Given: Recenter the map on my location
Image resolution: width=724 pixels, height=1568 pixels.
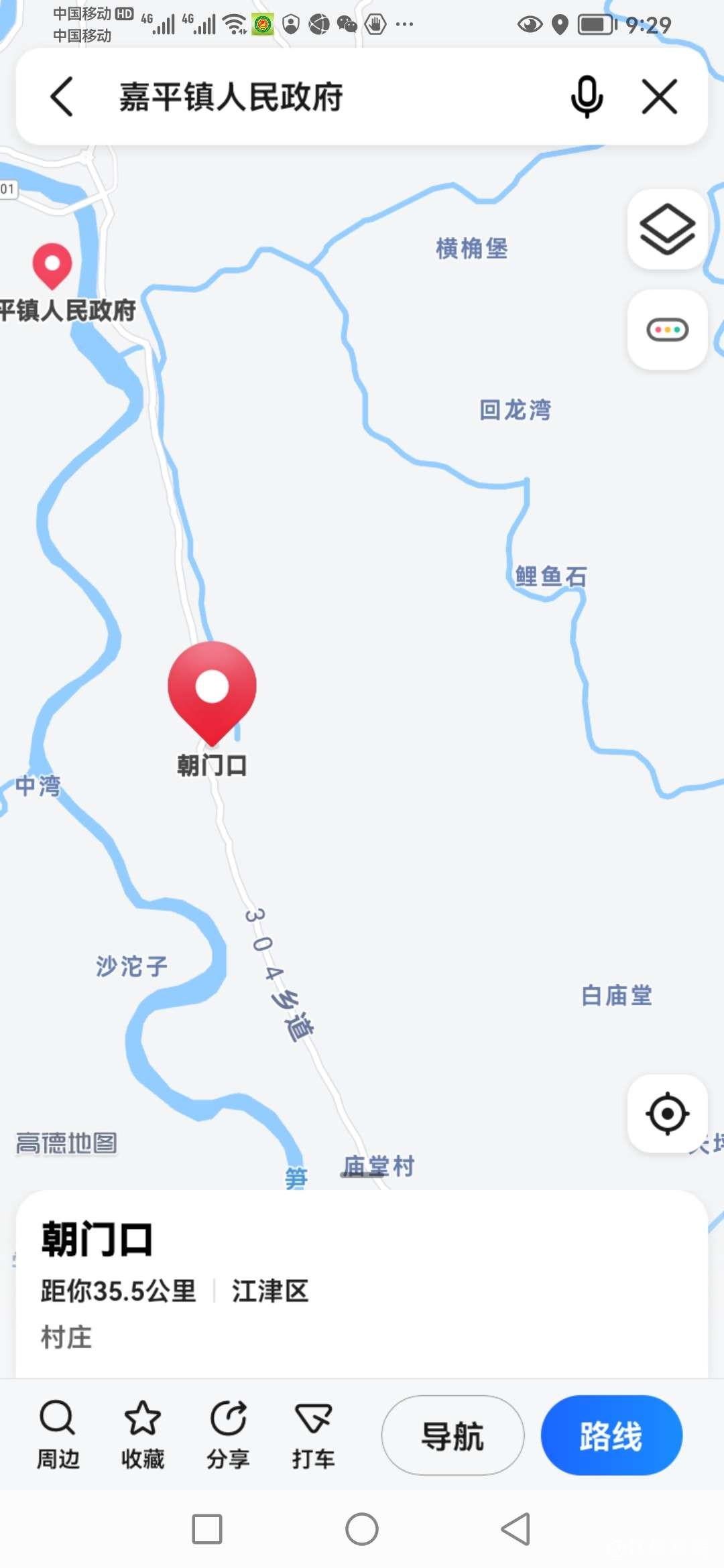Looking at the screenshot, I should (x=667, y=1114).
